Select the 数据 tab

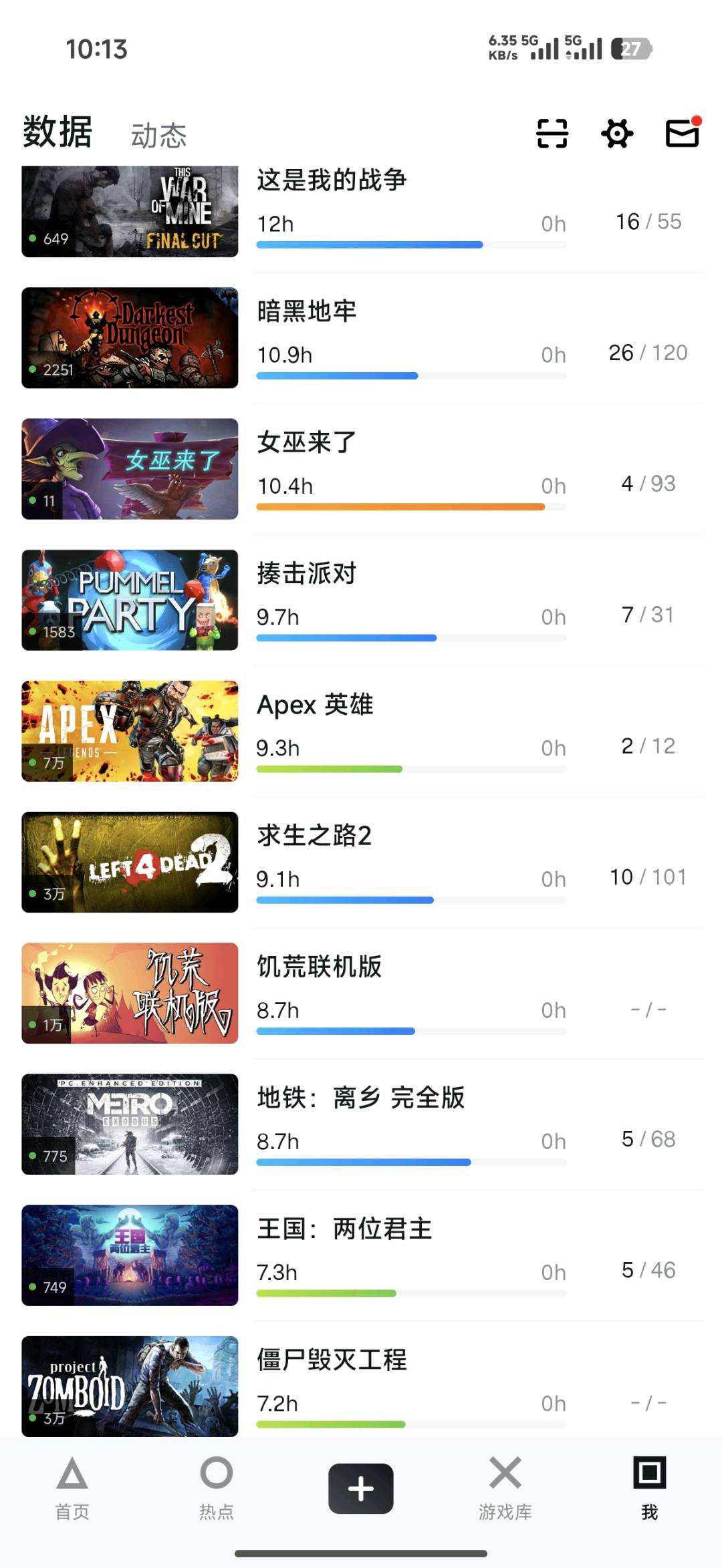coord(57,132)
